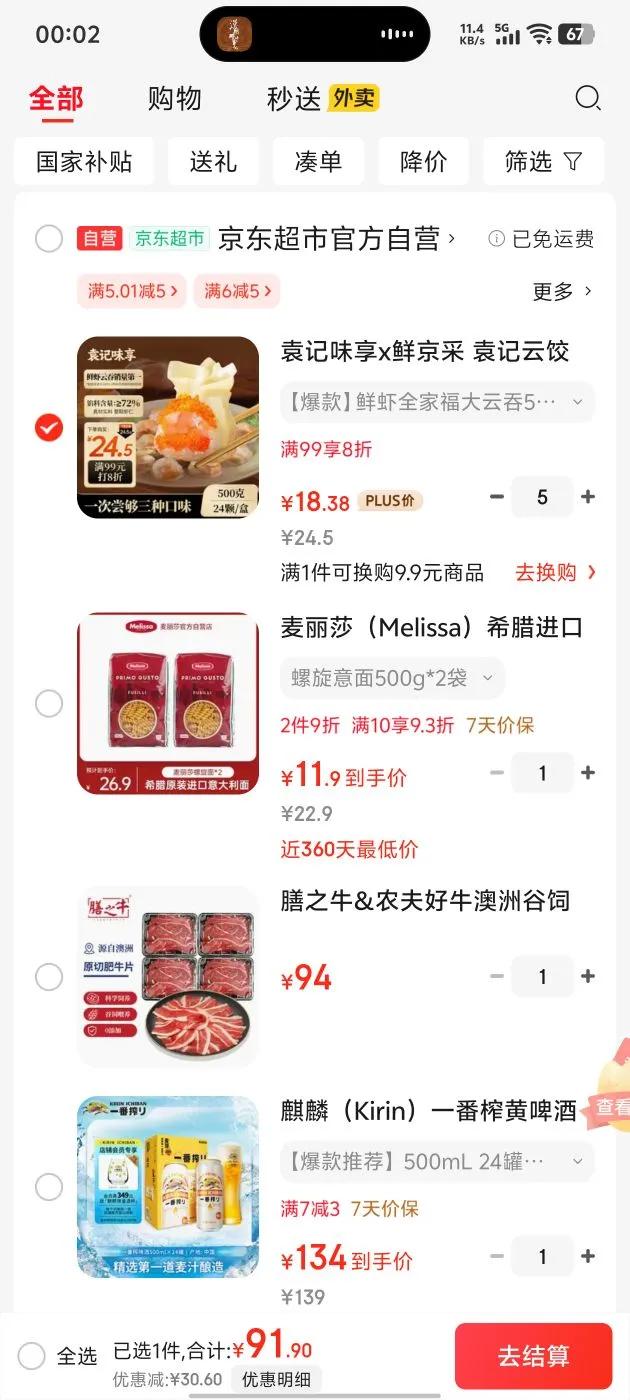Change the 螺旋意面500g*2袋 specification
This screenshot has width=630, height=1400.
click(x=392, y=678)
